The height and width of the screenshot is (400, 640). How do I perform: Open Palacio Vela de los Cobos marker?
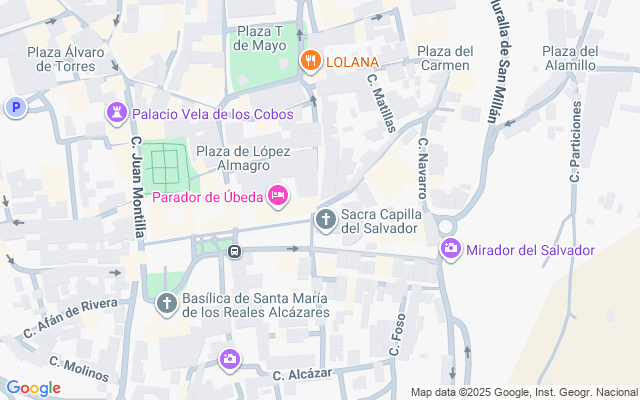(118, 115)
